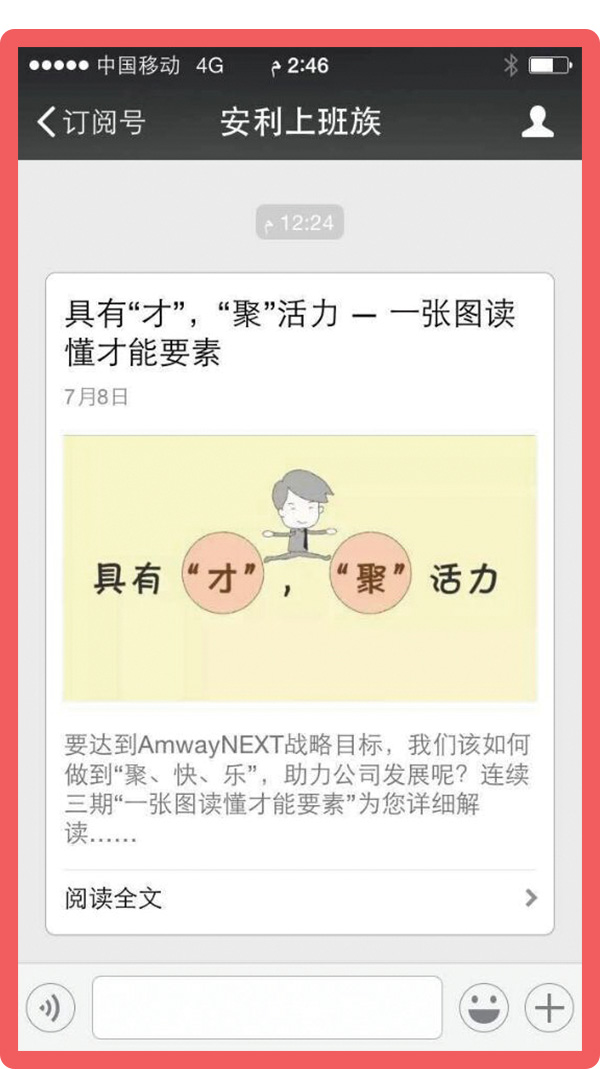Focus the message text field
Viewport: 600px width, 1069px height.
tap(267, 1007)
